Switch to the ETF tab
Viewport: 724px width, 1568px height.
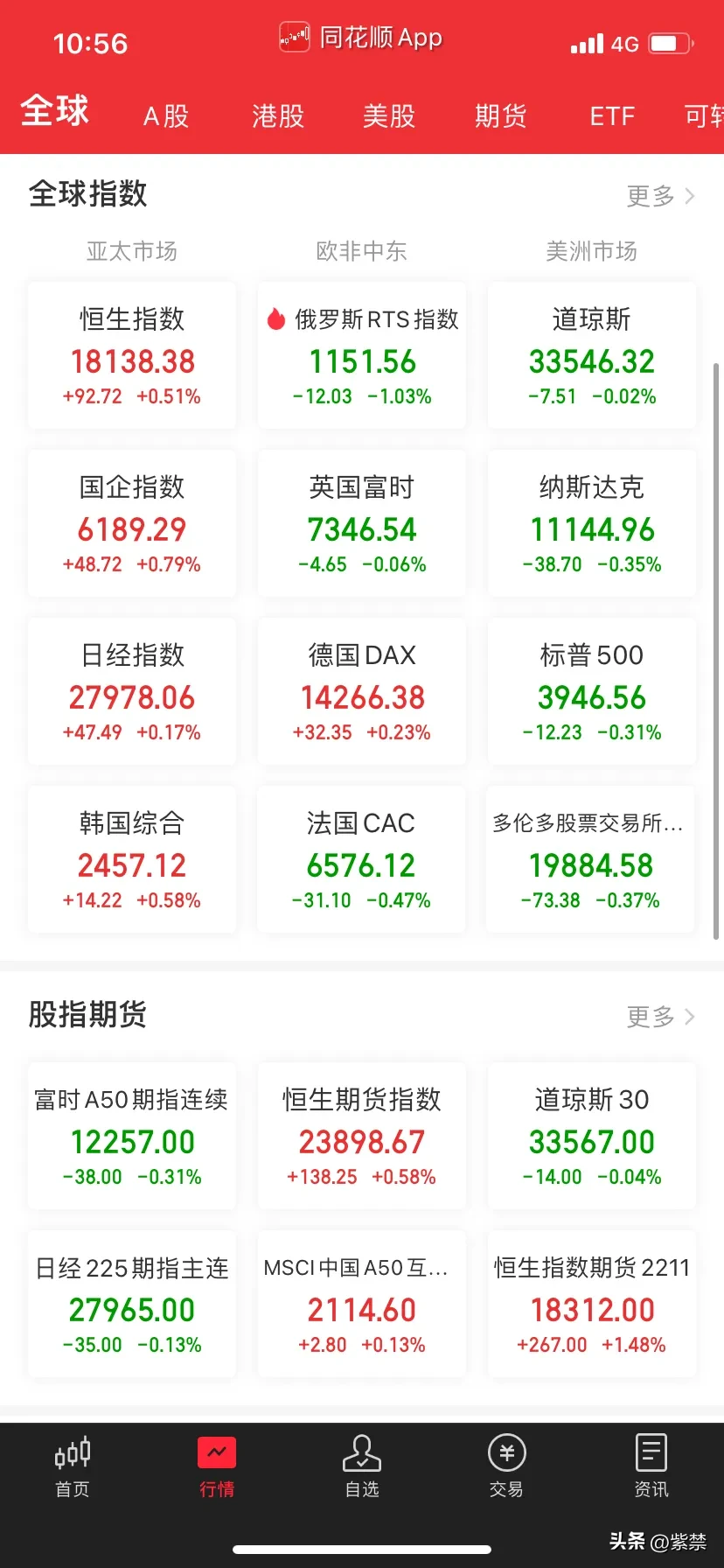612,115
